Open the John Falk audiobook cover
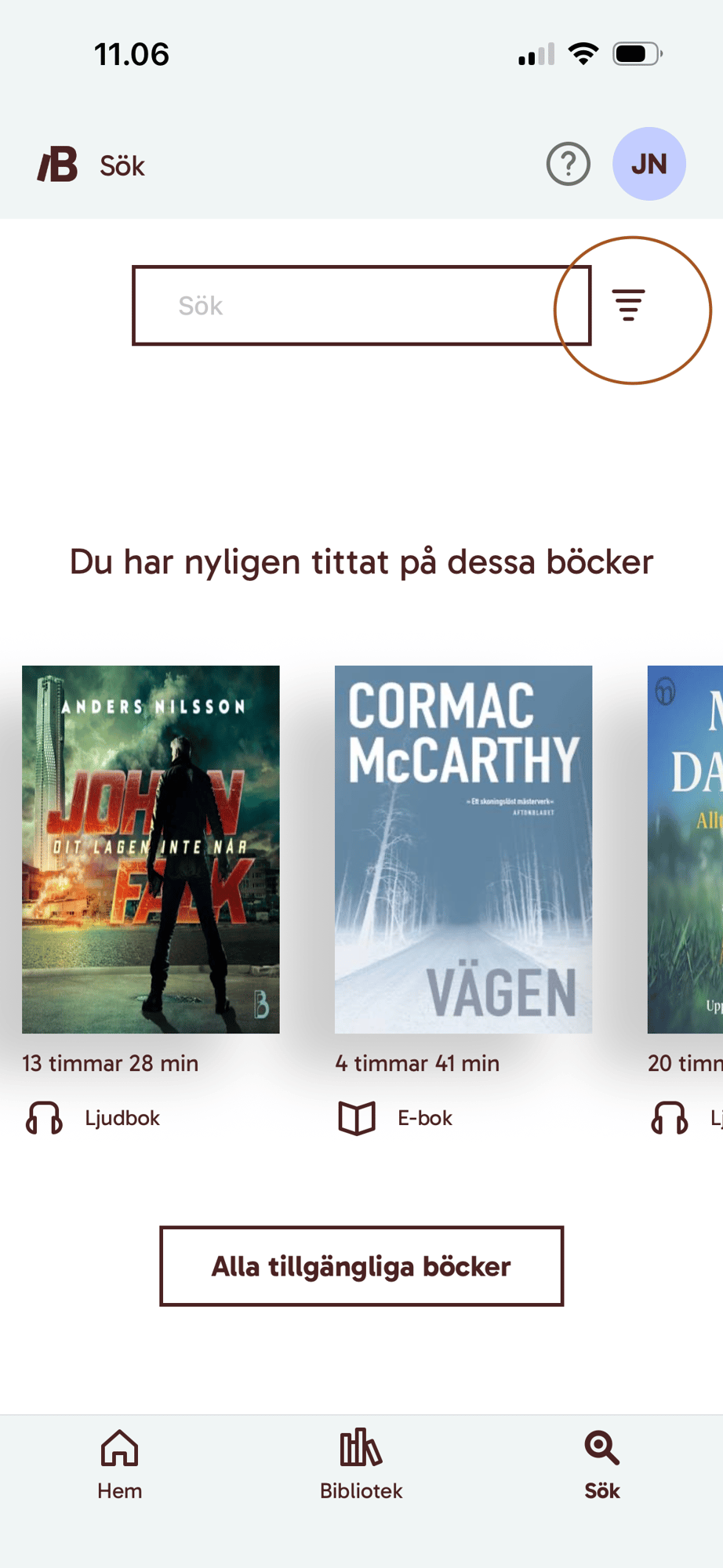723x1568 pixels. [x=151, y=849]
